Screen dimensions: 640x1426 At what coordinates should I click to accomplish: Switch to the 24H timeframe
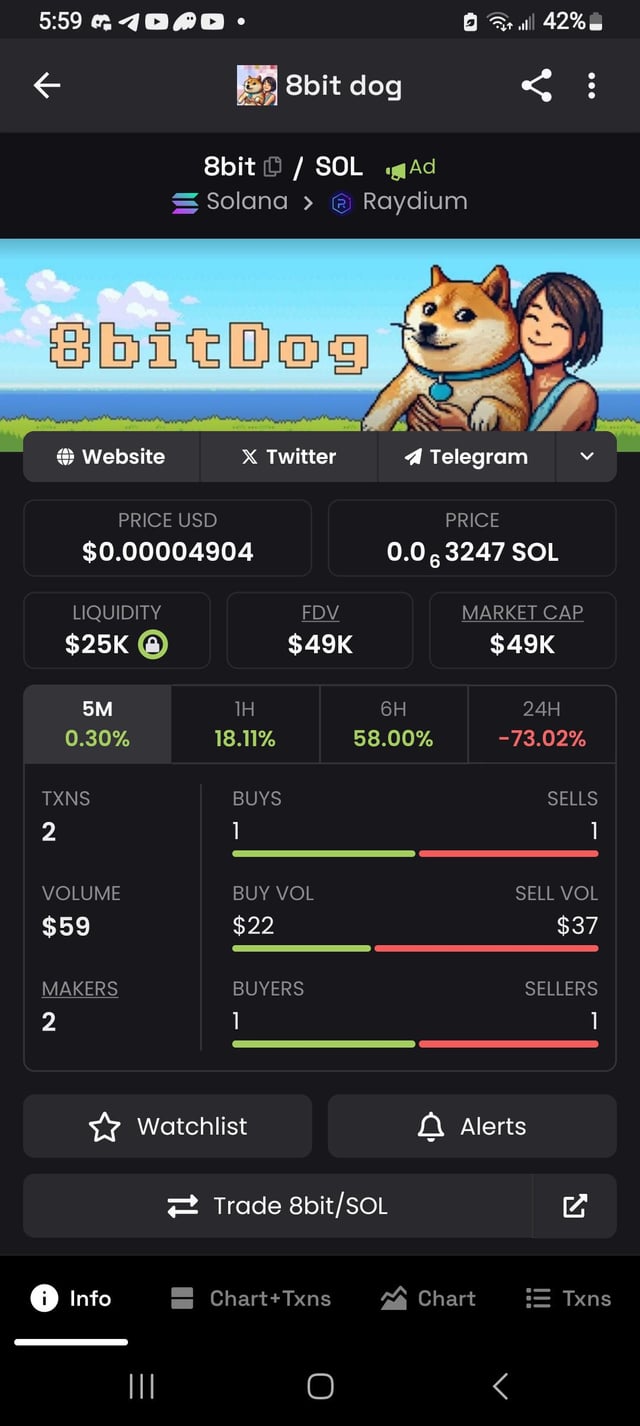tap(541, 724)
